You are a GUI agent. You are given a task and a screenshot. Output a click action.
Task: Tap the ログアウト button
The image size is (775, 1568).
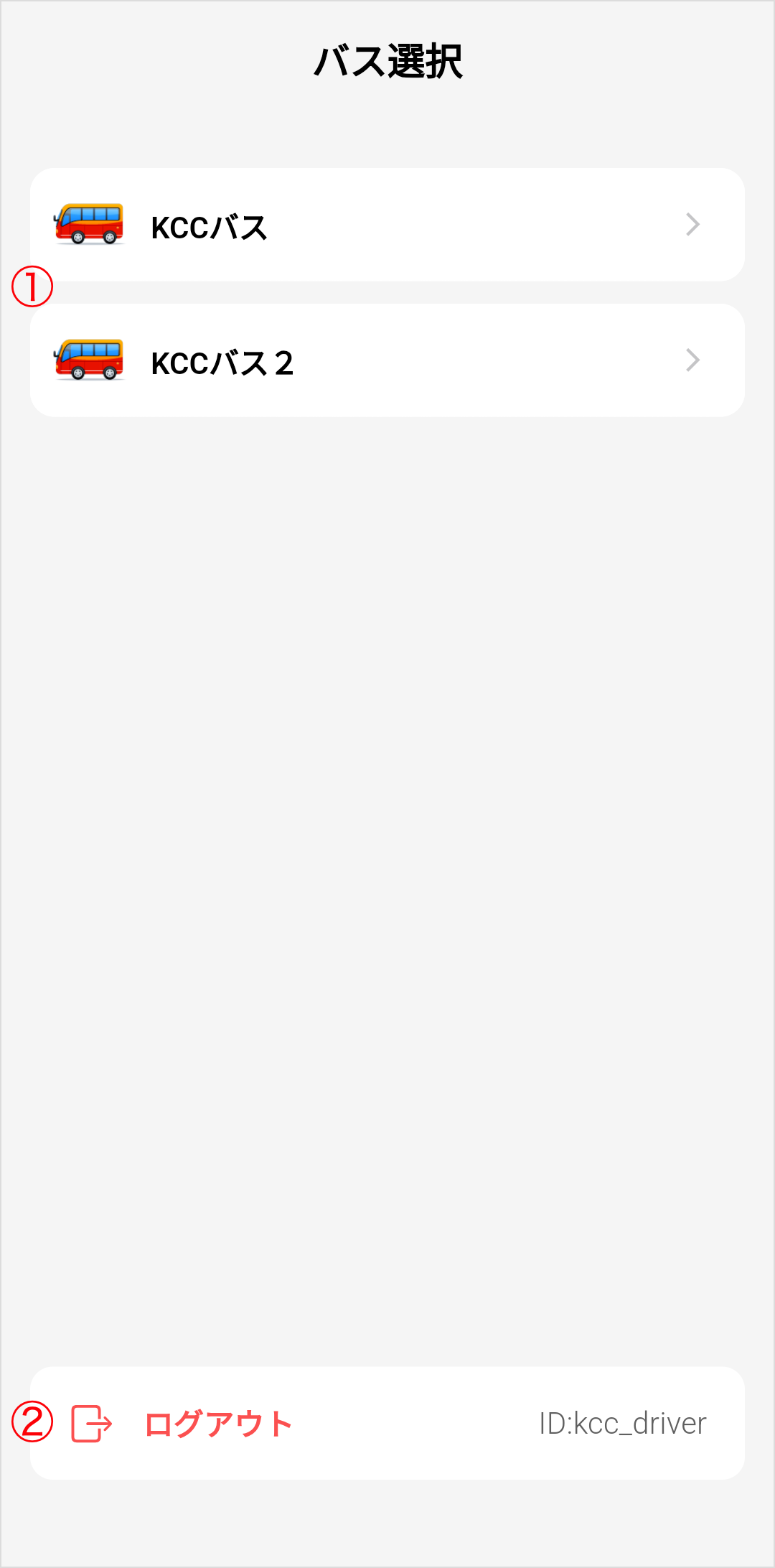[387, 1423]
